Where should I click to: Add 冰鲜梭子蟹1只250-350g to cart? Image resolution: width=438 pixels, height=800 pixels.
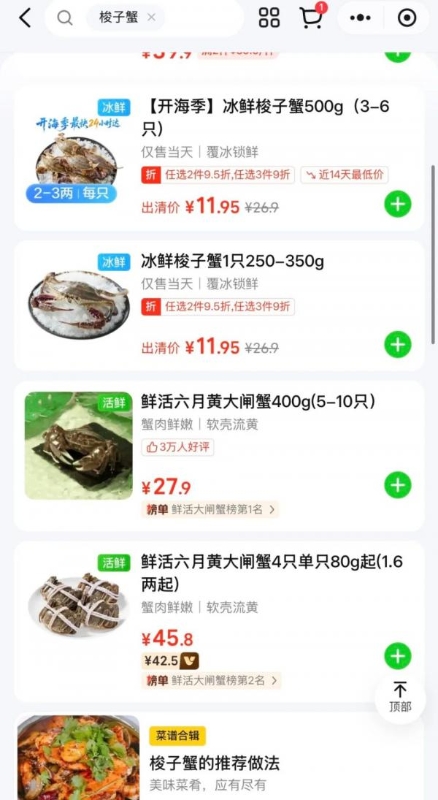tap(398, 344)
